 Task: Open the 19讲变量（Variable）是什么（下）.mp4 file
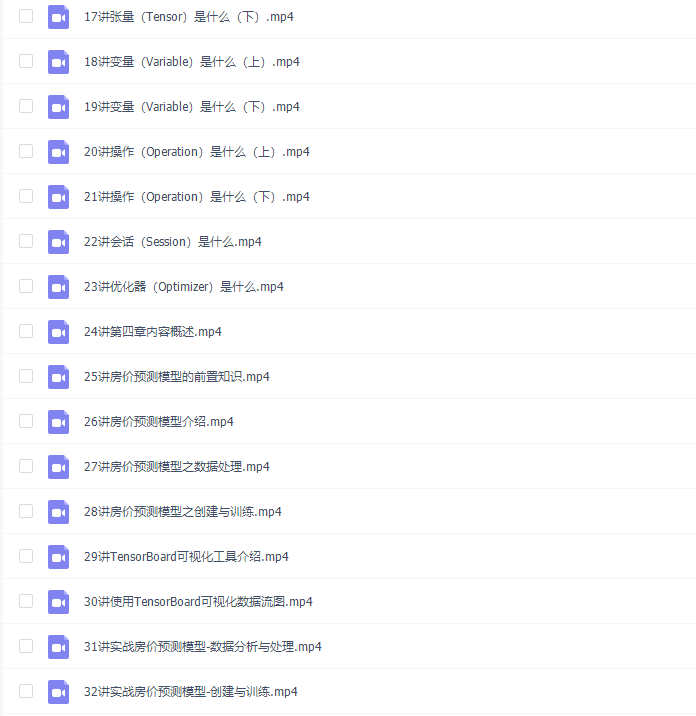pos(191,107)
